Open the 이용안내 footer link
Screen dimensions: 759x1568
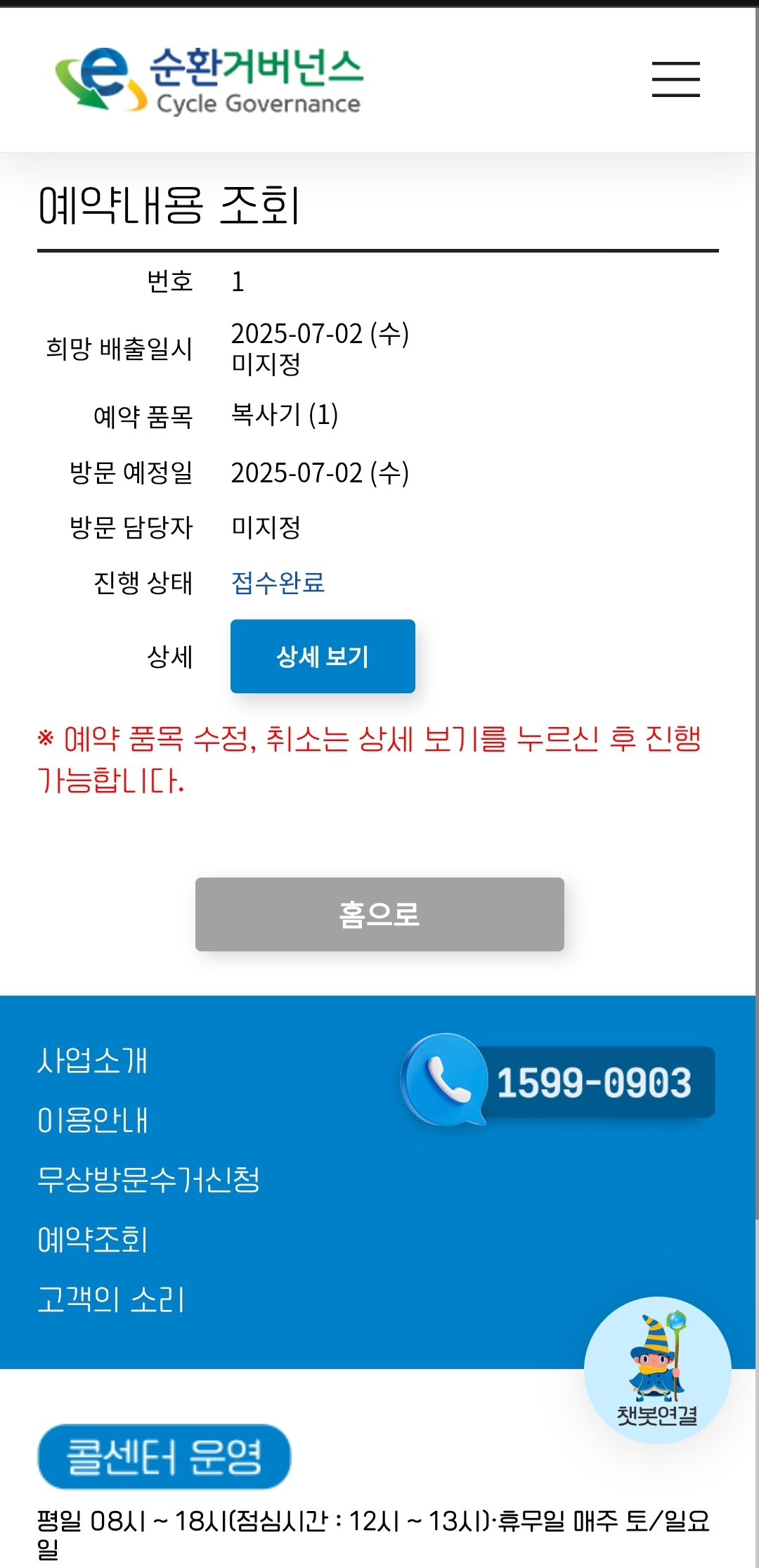(x=92, y=1120)
